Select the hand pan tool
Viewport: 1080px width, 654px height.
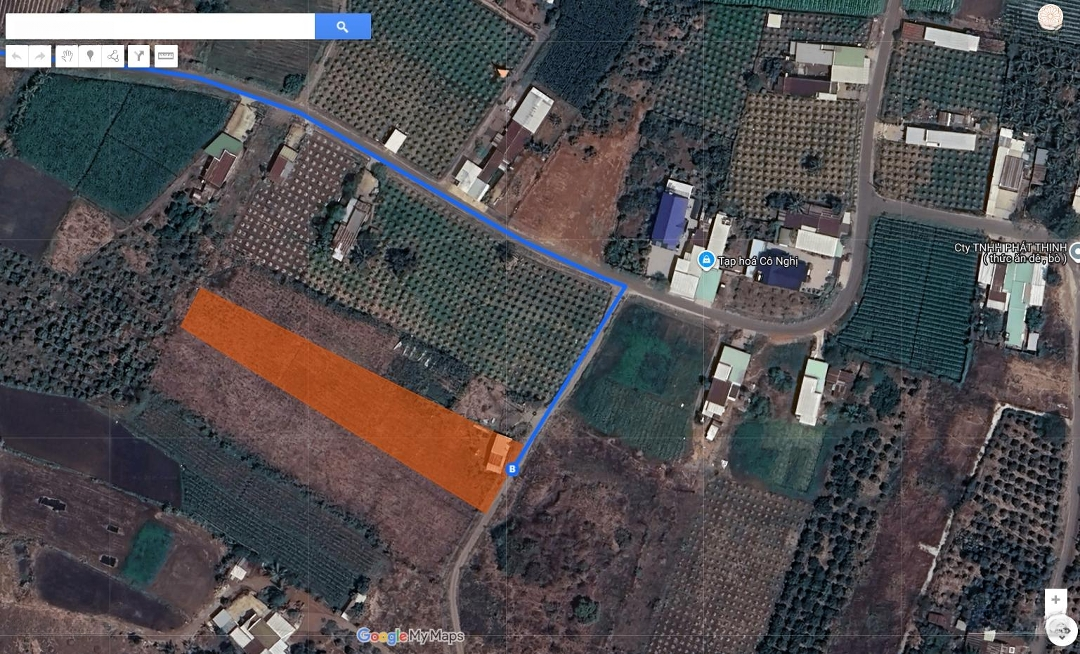[66, 56]
